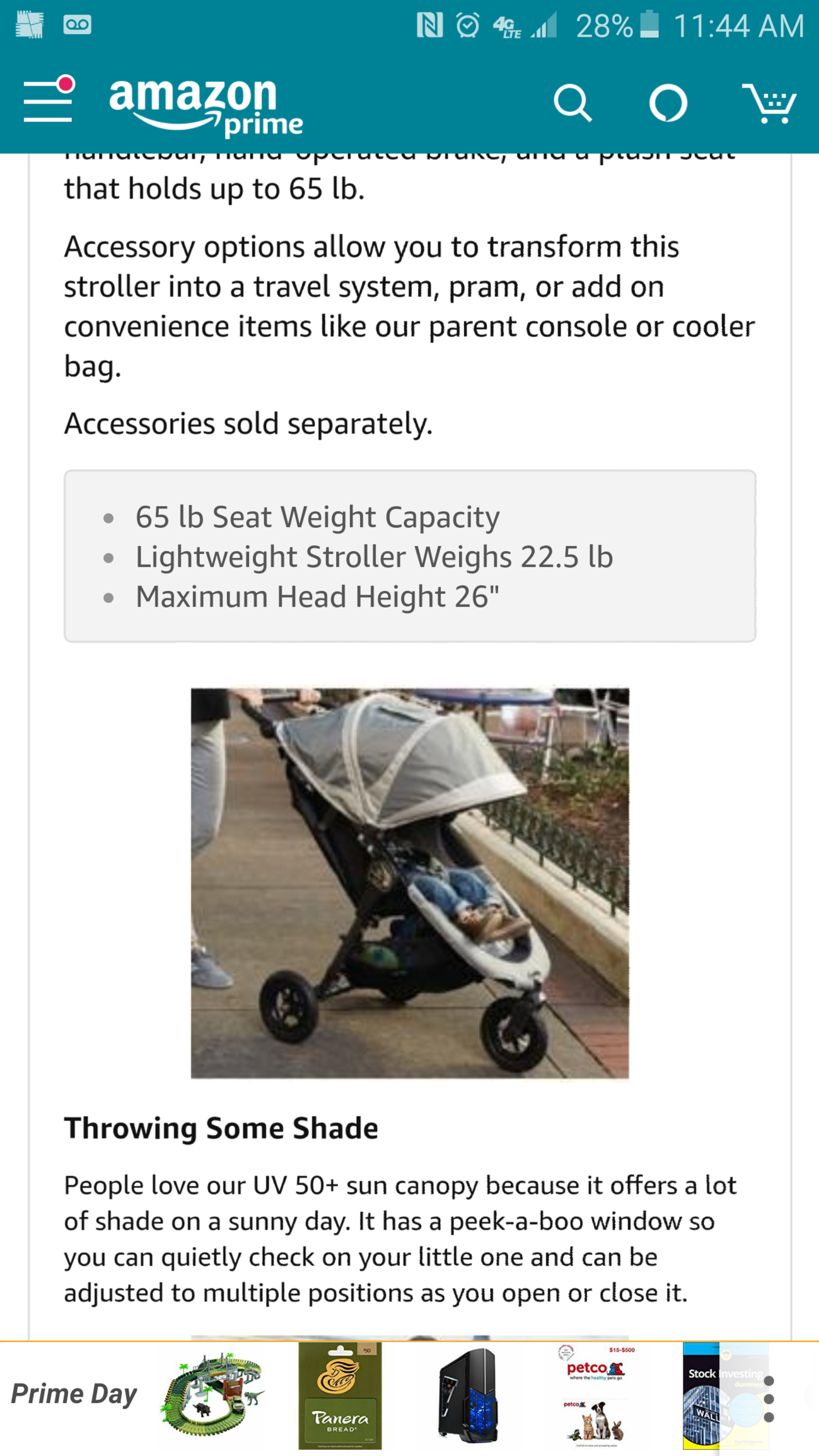View the gaming PC tower deal

[468, 1395]
